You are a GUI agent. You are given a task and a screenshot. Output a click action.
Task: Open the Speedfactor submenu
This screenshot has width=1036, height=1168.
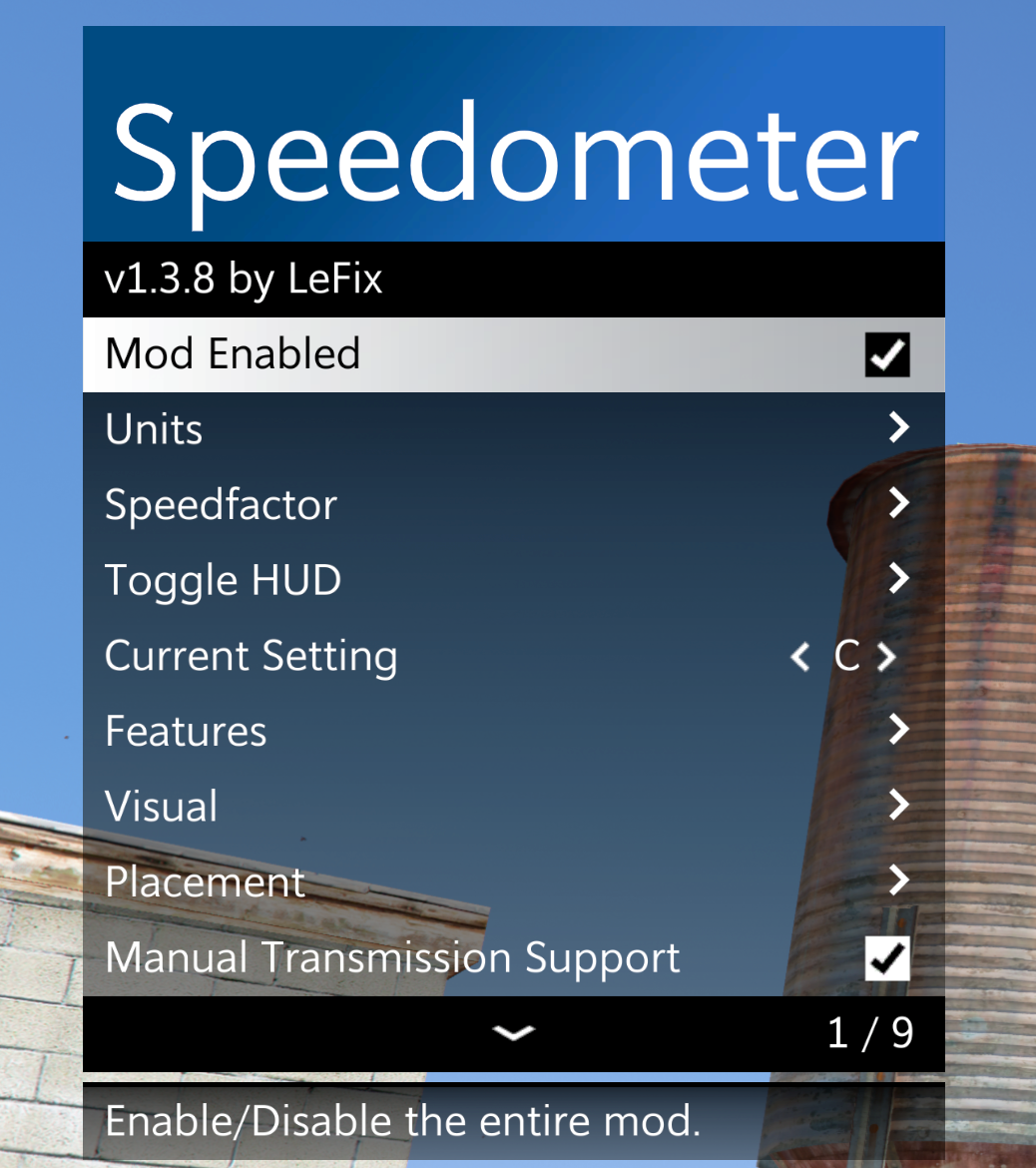898,503
